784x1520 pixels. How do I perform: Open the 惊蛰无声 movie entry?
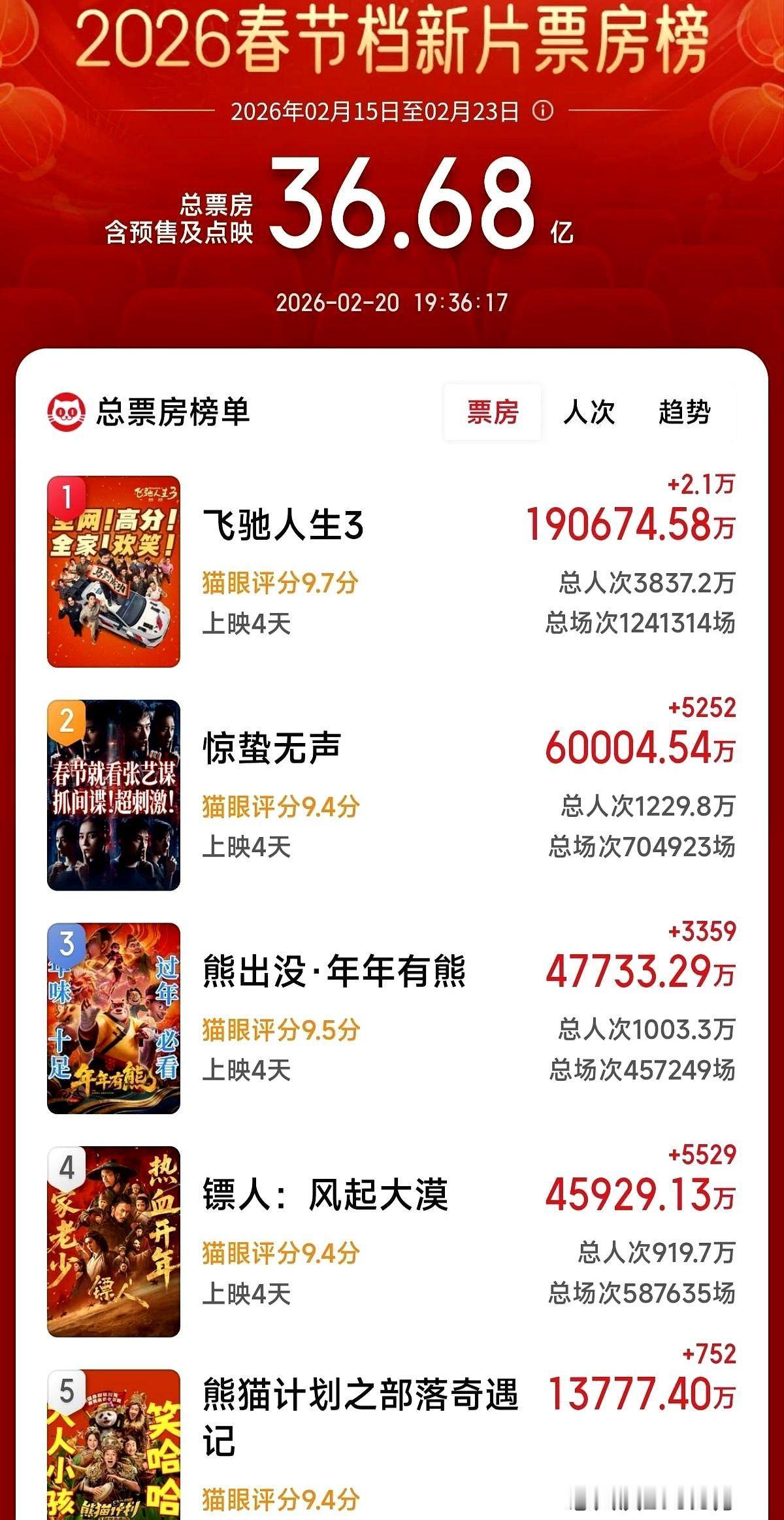(272, 749)
